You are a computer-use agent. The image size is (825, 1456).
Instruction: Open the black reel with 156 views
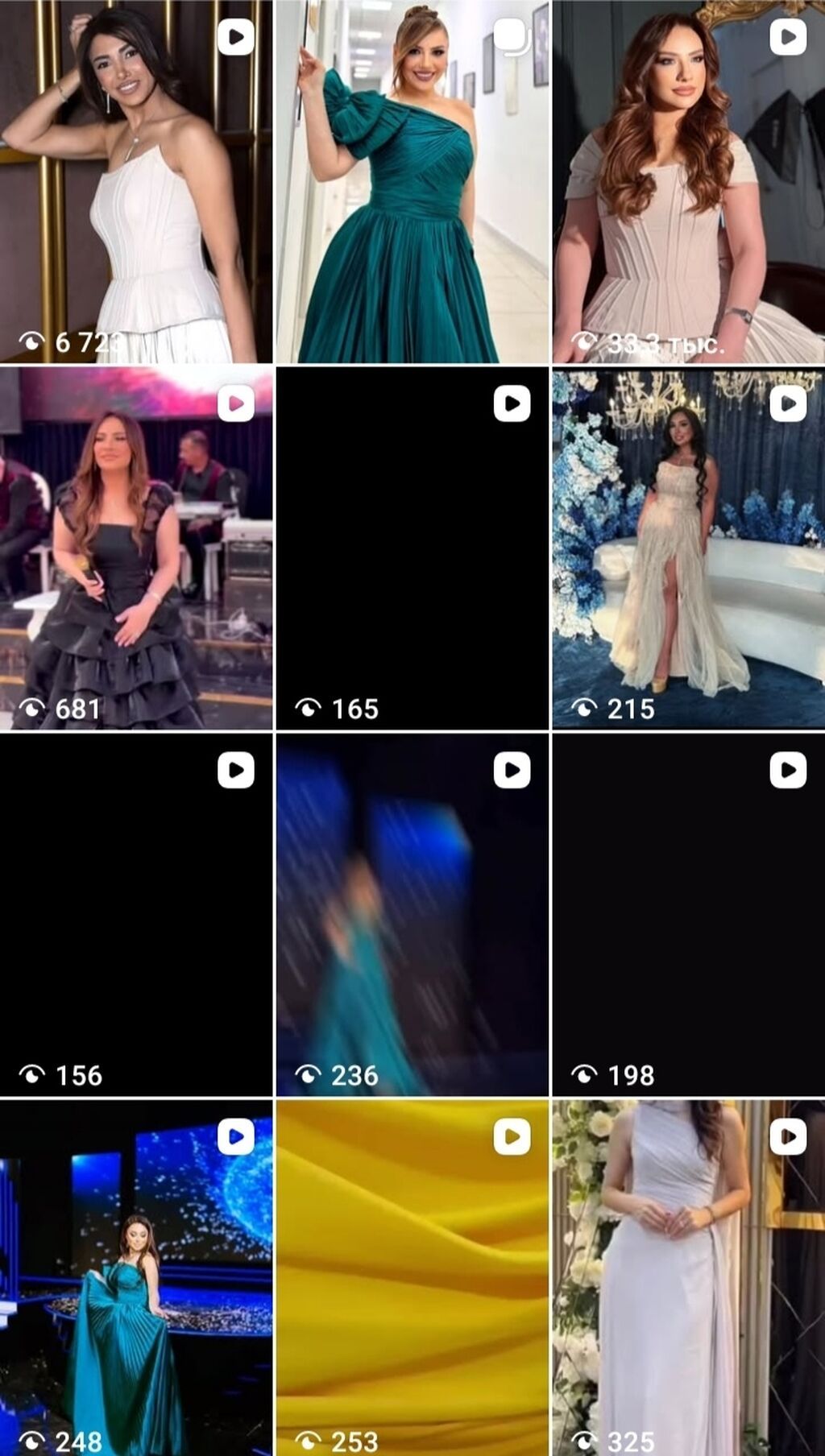tap(135, 914)
